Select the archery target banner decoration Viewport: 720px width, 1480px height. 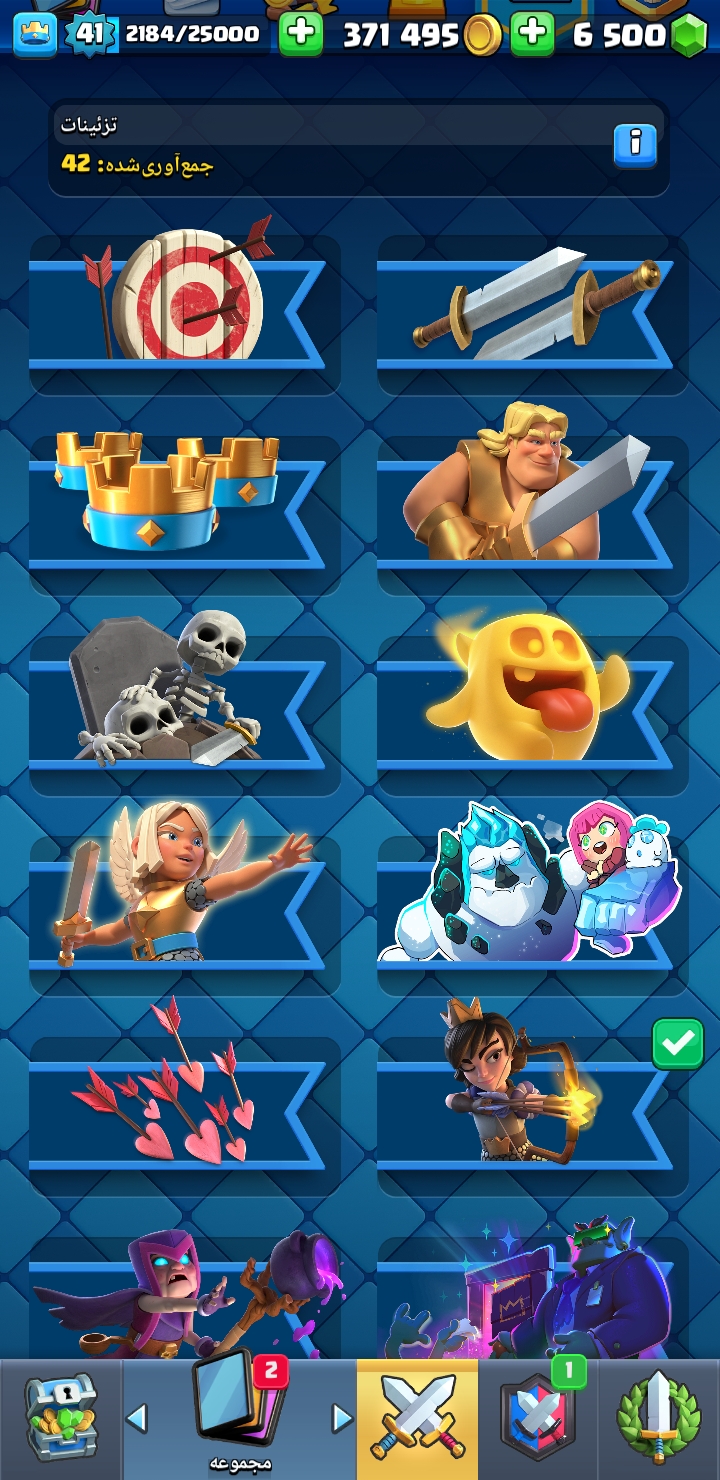[185, 314]
